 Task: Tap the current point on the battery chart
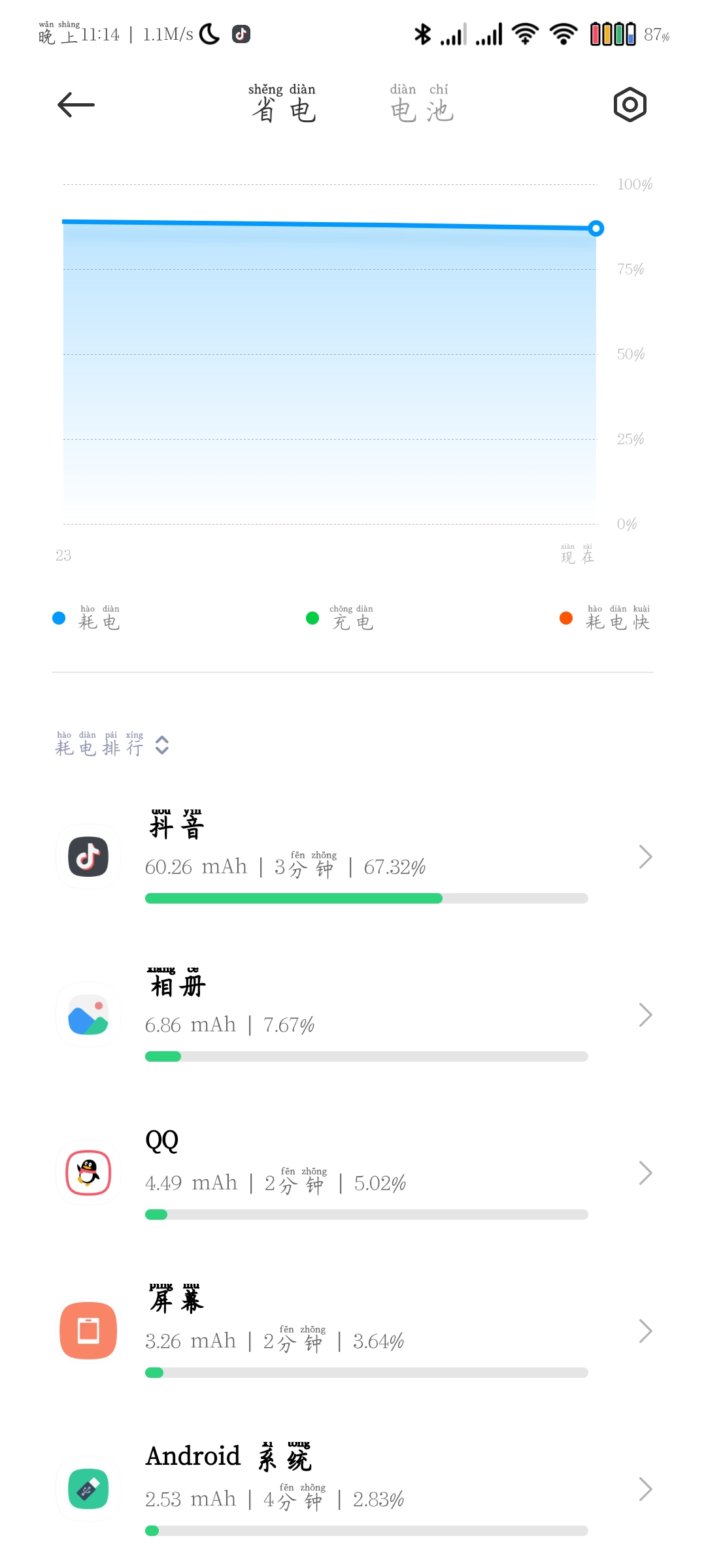point(596,228)
